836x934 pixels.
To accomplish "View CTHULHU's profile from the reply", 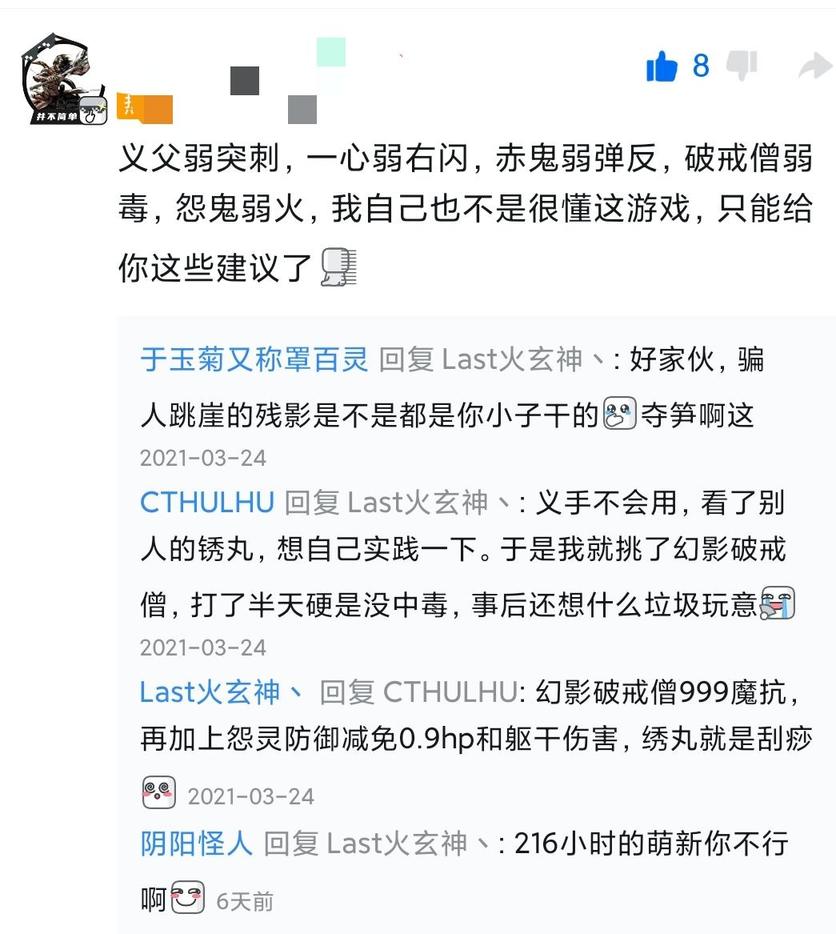I will click(x=207, y=502).
